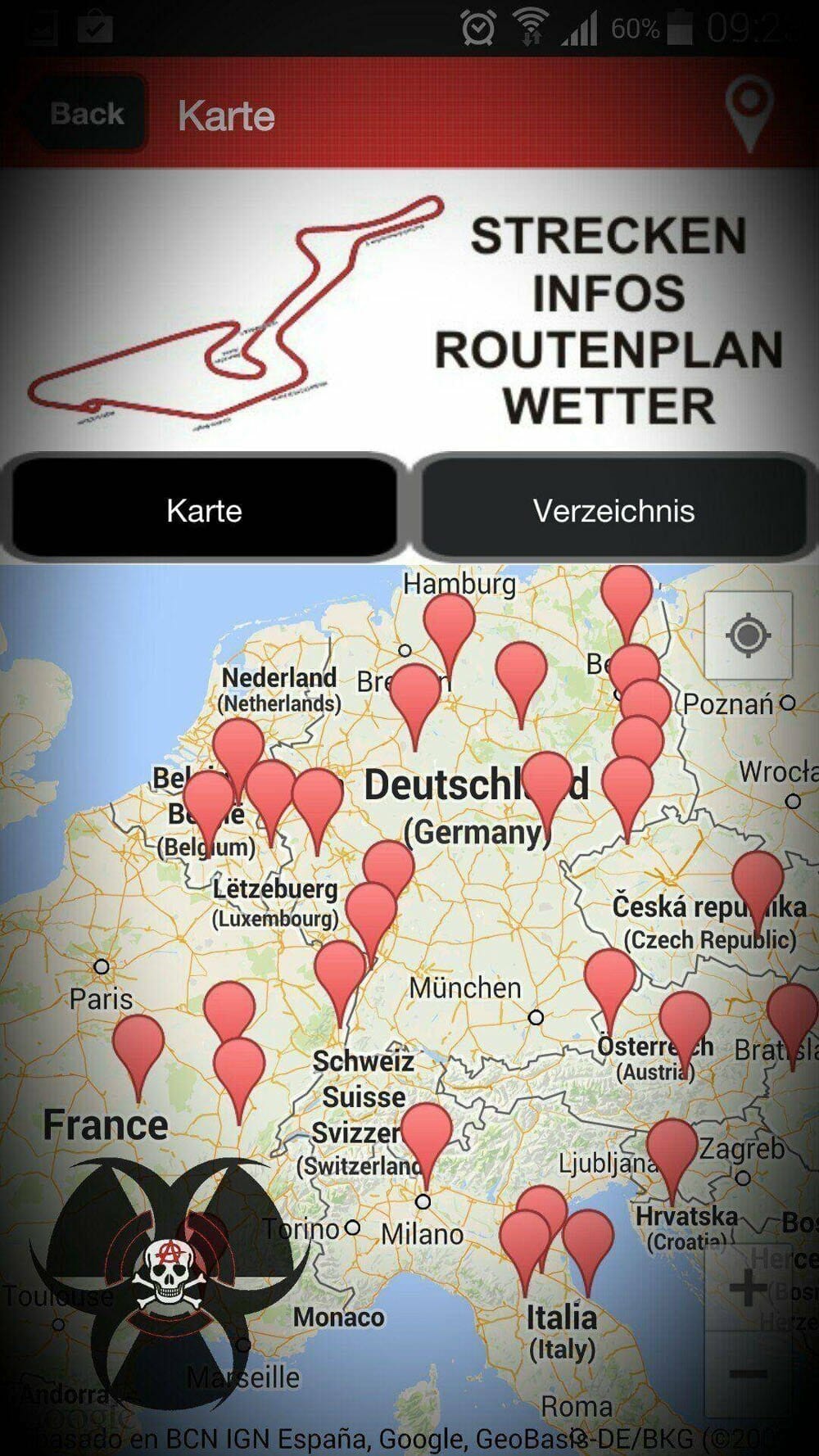Screen dimensions: 819x1456
Task: Tap the location pin icon in header
Action: (x=749, y=111)
